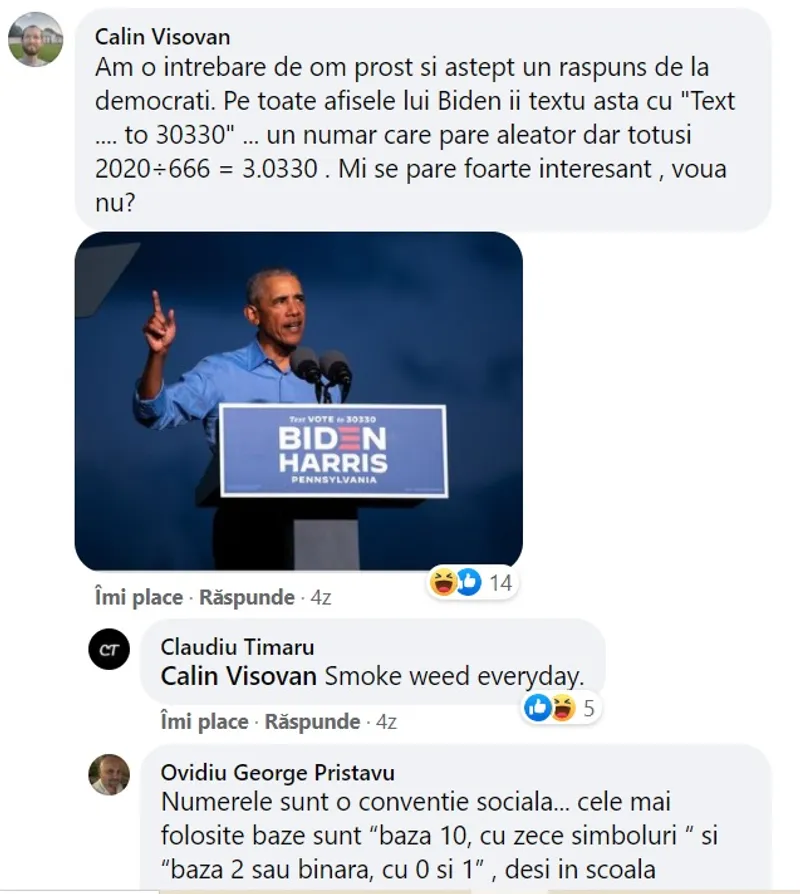Reply to Calin Visovan's comment via Răspunde
Viewport: 800px width, 894px height.
point(247,598)
